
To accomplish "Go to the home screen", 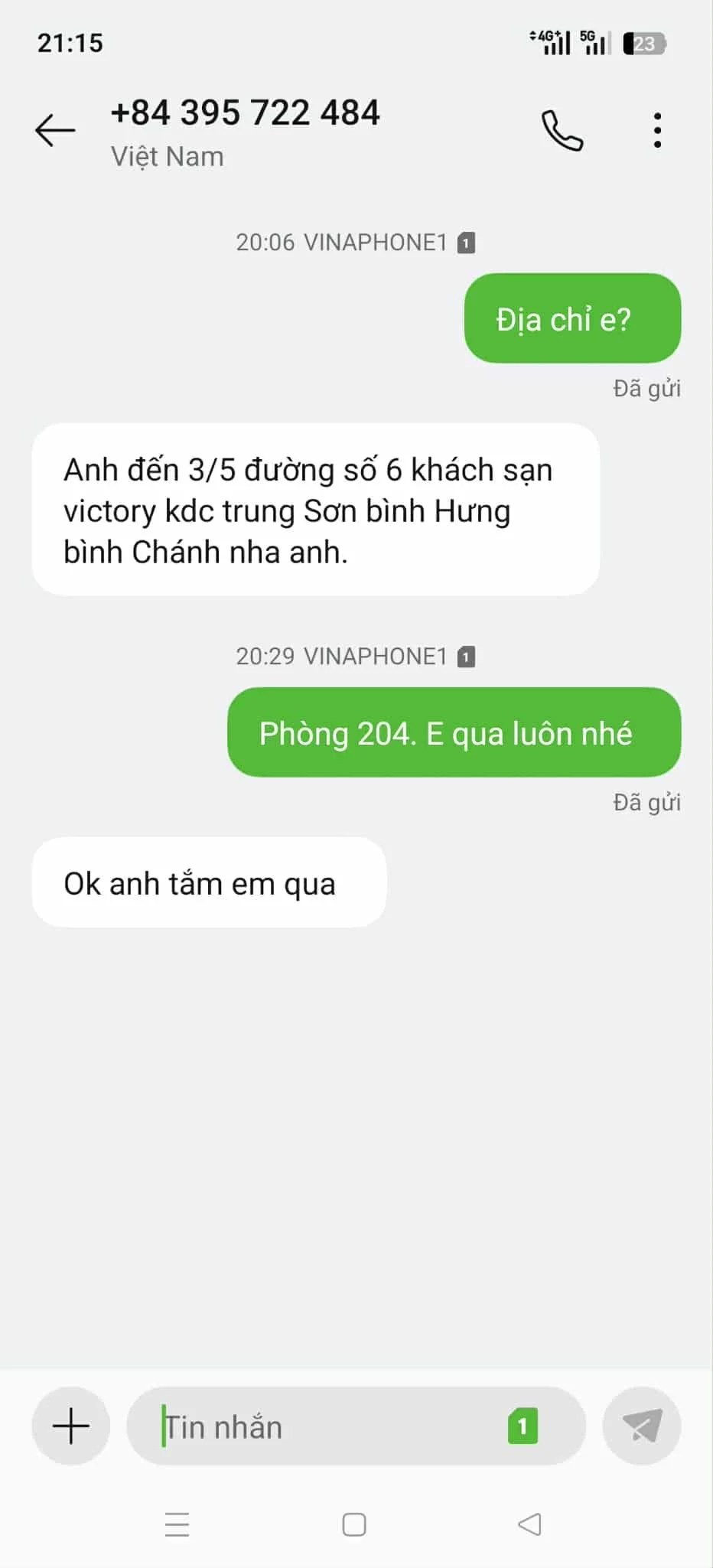I will point(354,1524).
